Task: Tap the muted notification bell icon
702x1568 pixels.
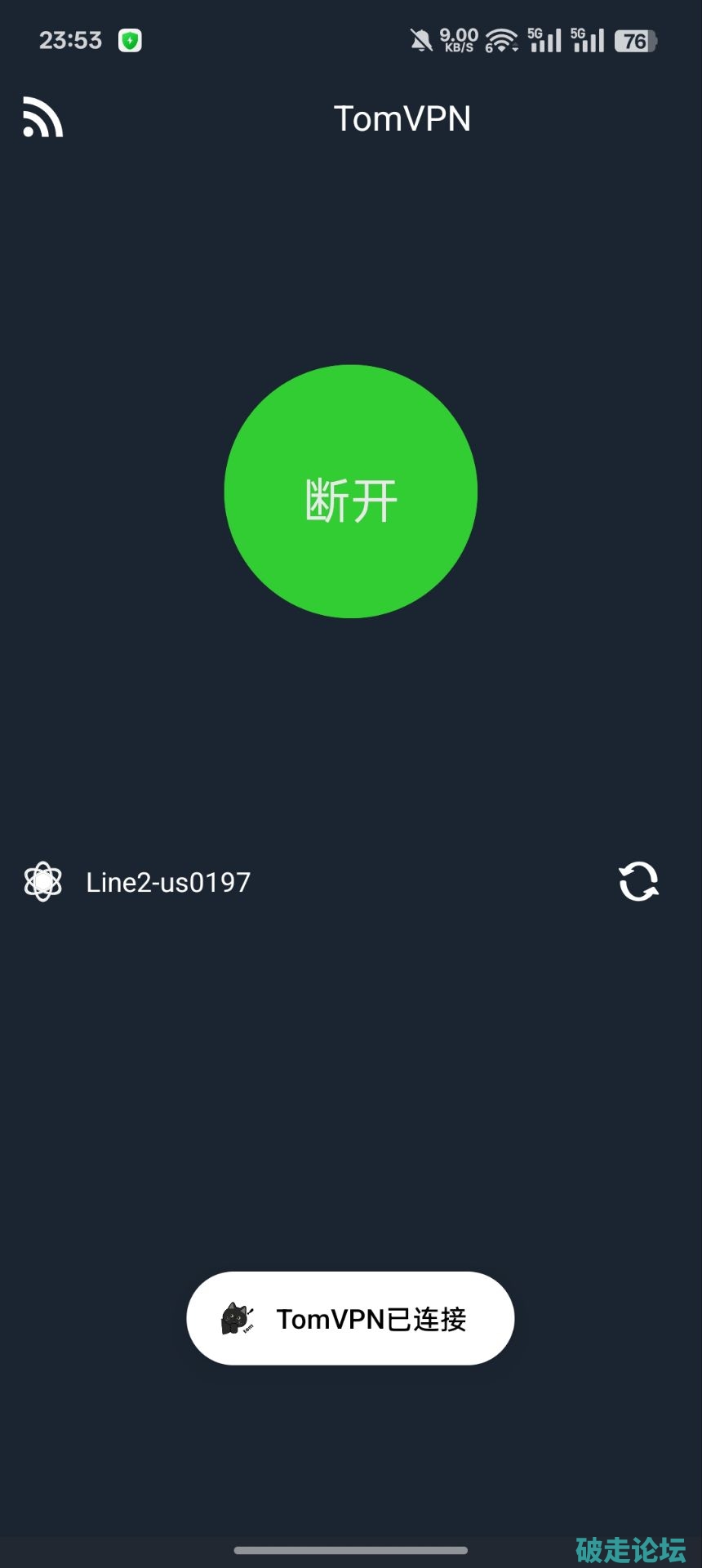Action: coord(421,38)
